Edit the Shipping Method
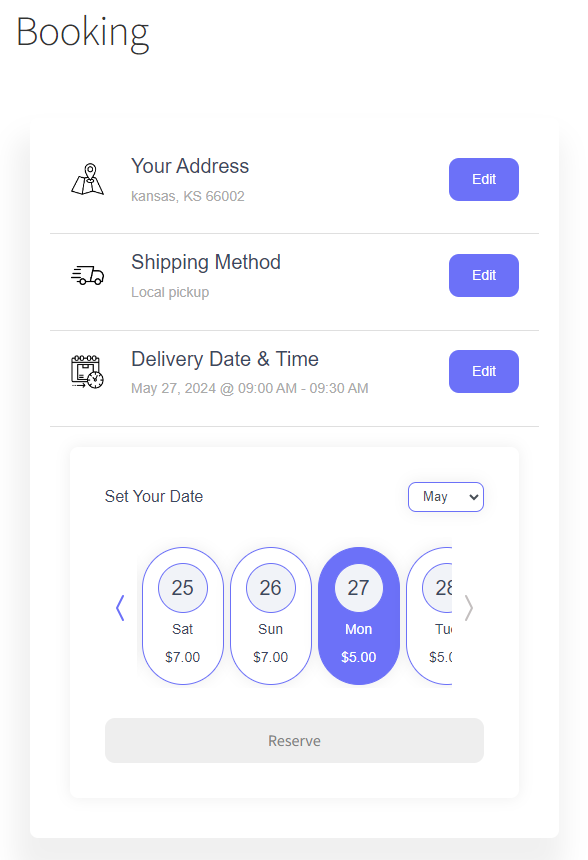Image resolution: width=588 pixels, height=860 pixels. (483, 275)
